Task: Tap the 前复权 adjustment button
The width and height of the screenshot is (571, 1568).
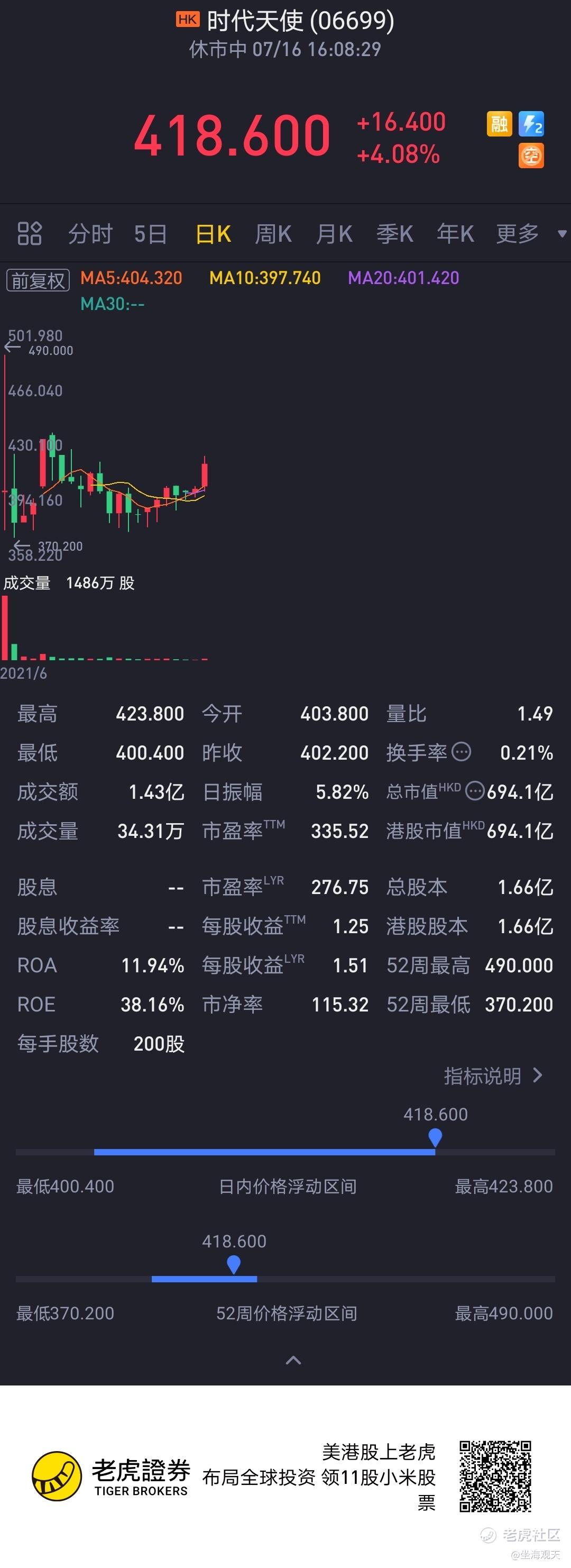Action: click(x=38, y=280)
